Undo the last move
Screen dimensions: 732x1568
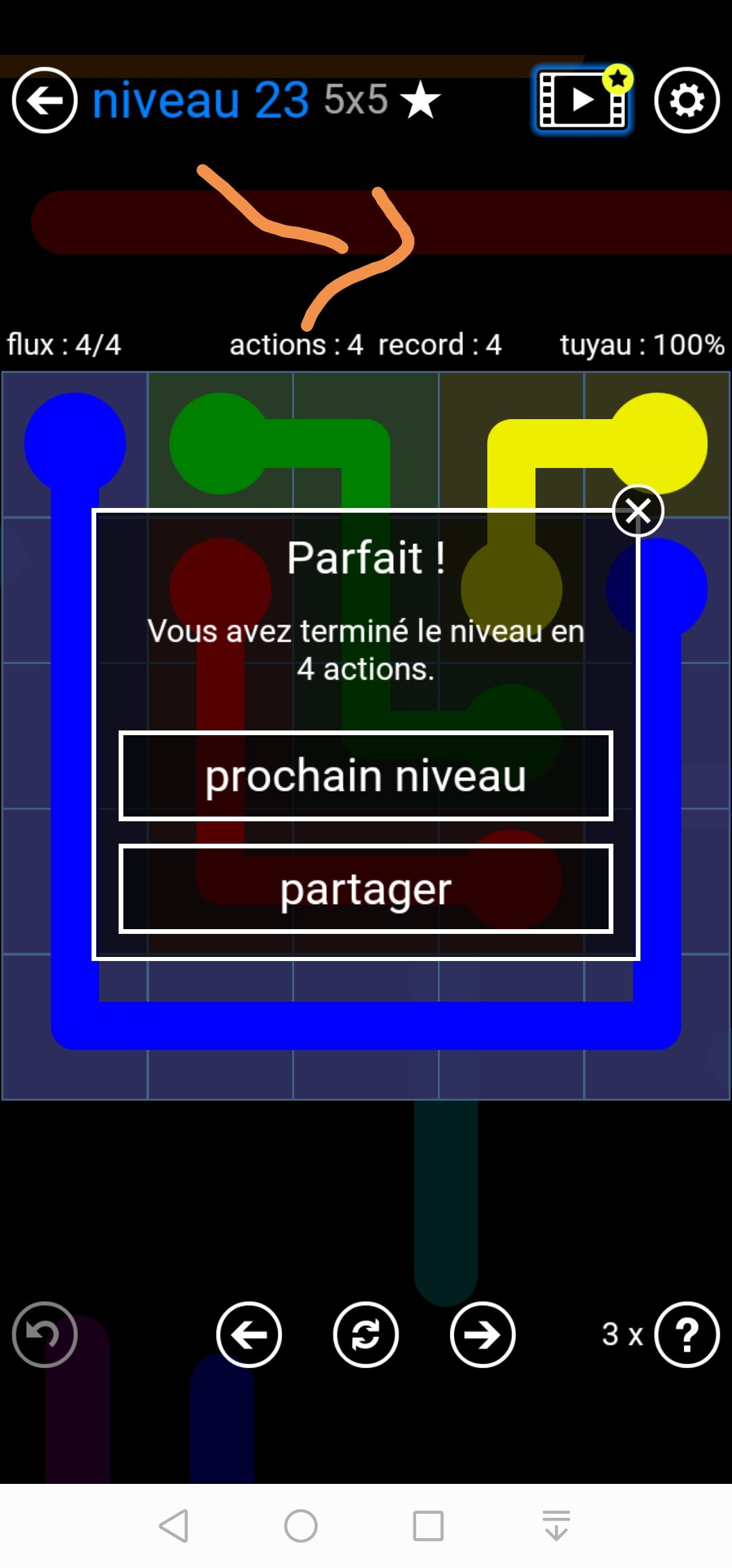pyautogui.click(x=45, y=1335)
